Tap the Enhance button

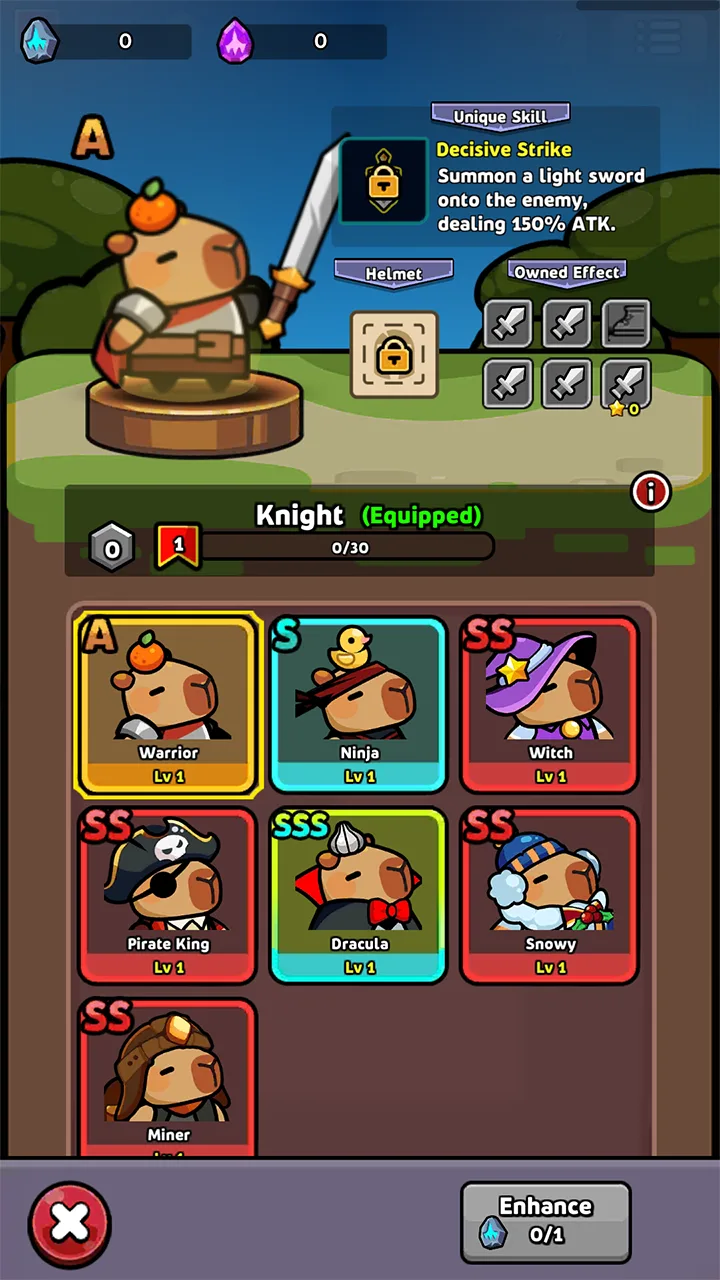(x=545, y=1221)
